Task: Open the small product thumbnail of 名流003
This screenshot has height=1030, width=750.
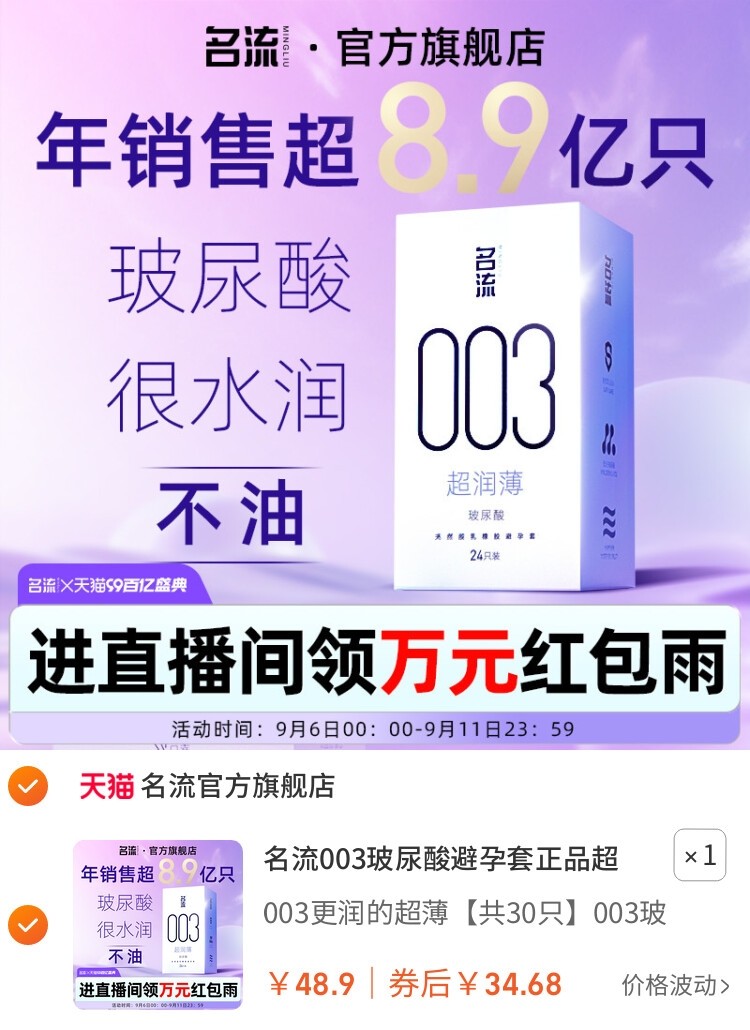Action: pos(158,924)
